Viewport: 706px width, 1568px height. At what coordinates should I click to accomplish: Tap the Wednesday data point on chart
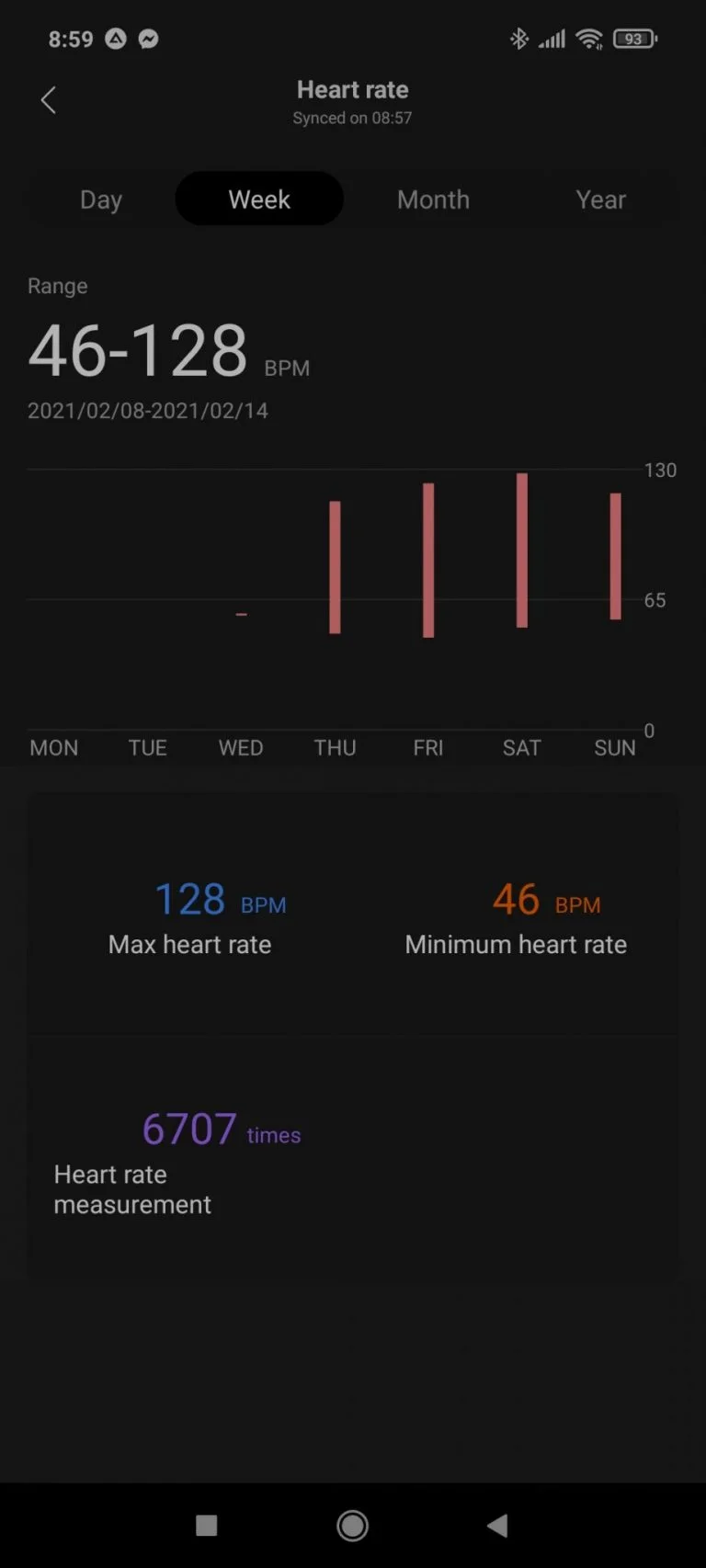pos(241,612)
